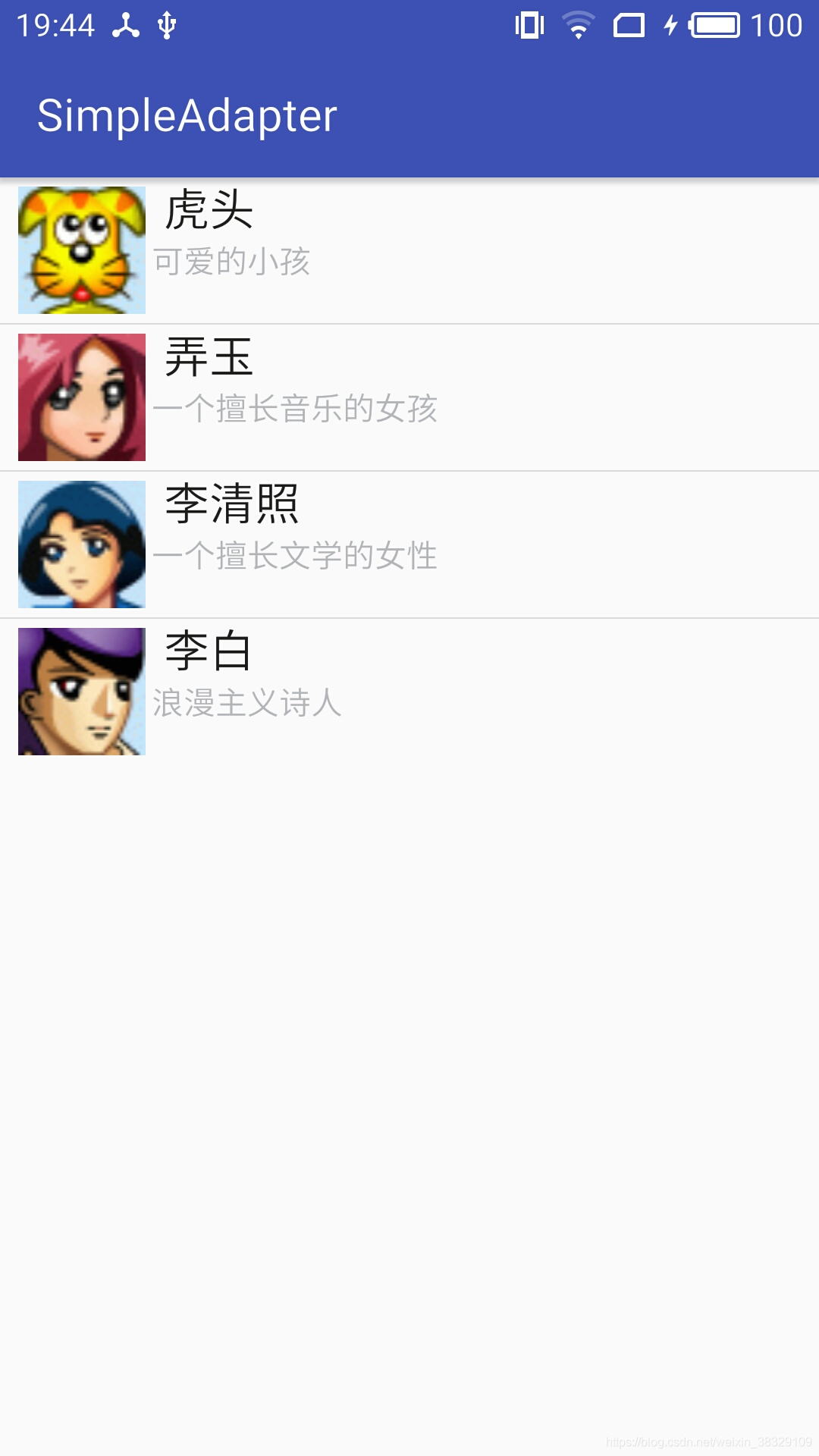Open the 虎头 list item

point(409,250)
